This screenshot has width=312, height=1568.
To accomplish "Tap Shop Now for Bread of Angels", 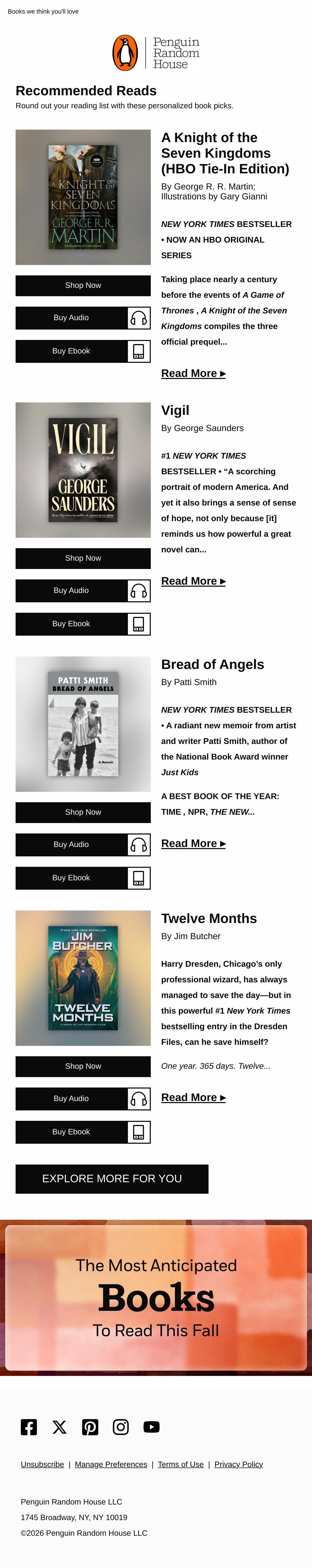I will pos(83,812).
